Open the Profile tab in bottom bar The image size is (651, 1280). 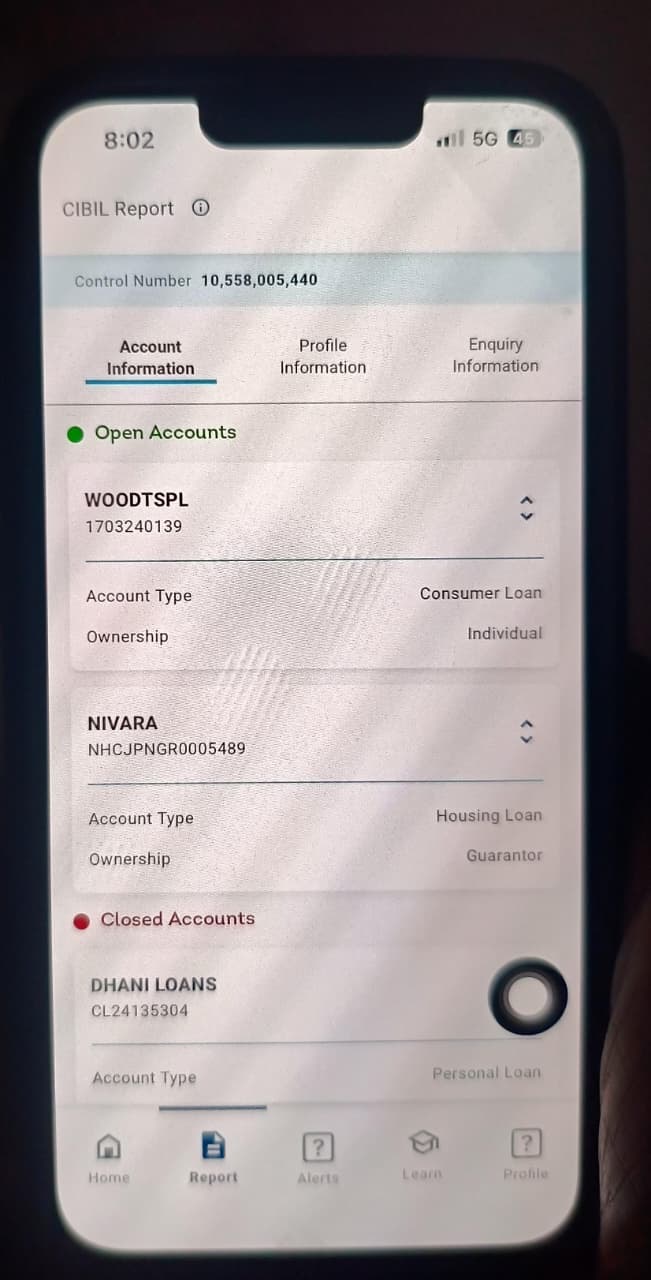(526, 1155)
